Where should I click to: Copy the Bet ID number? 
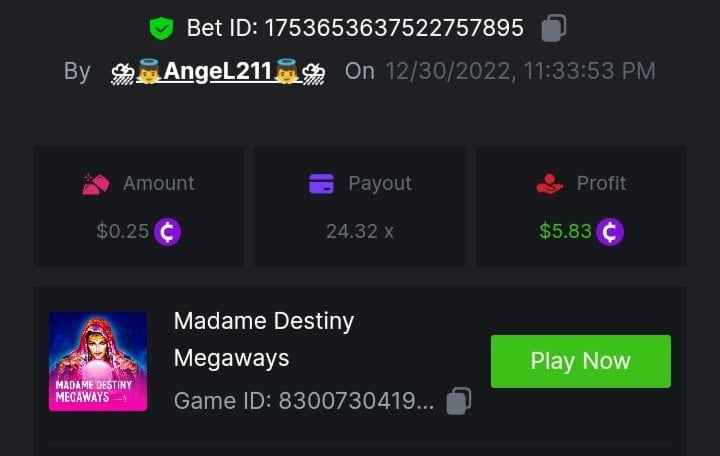click(553, 28)
